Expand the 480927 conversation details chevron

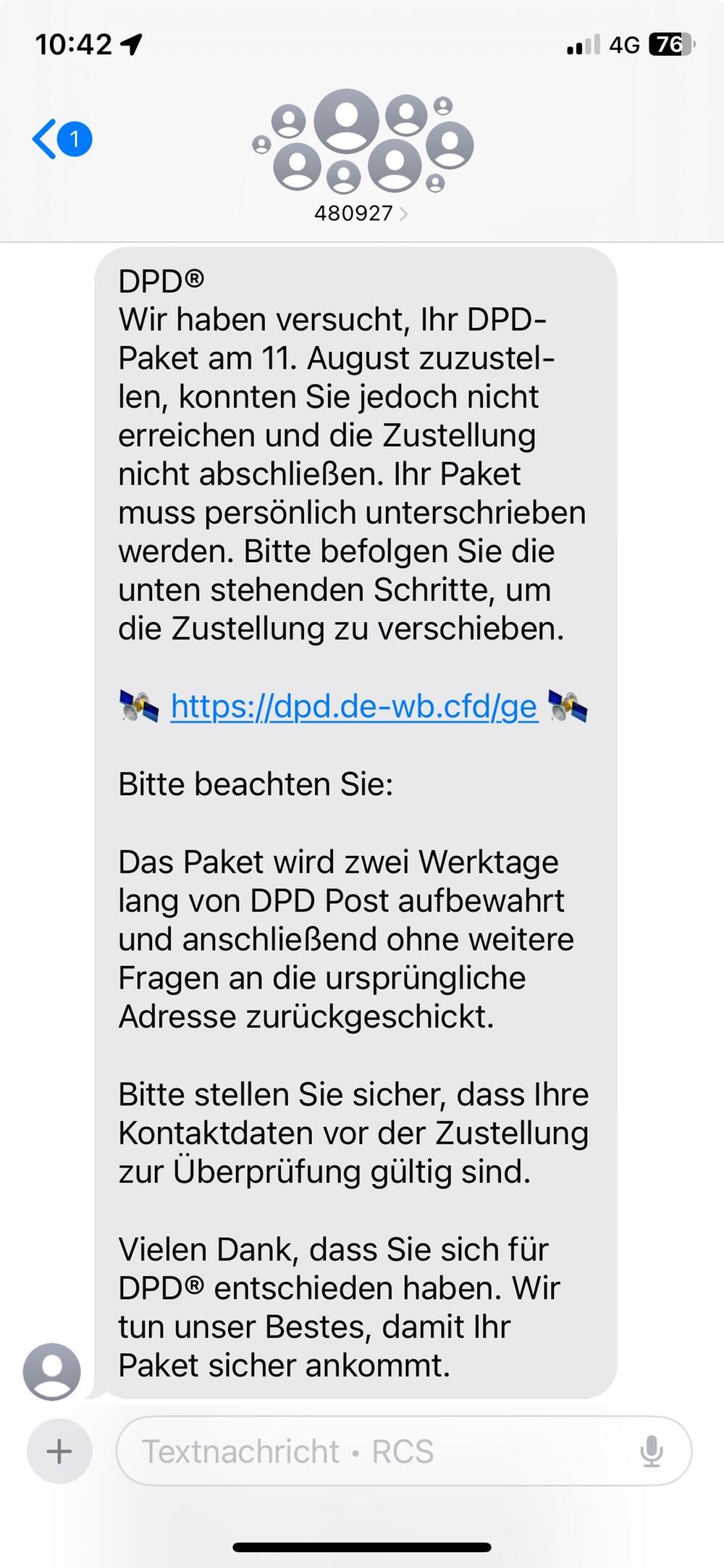click(x=405, y=212)
